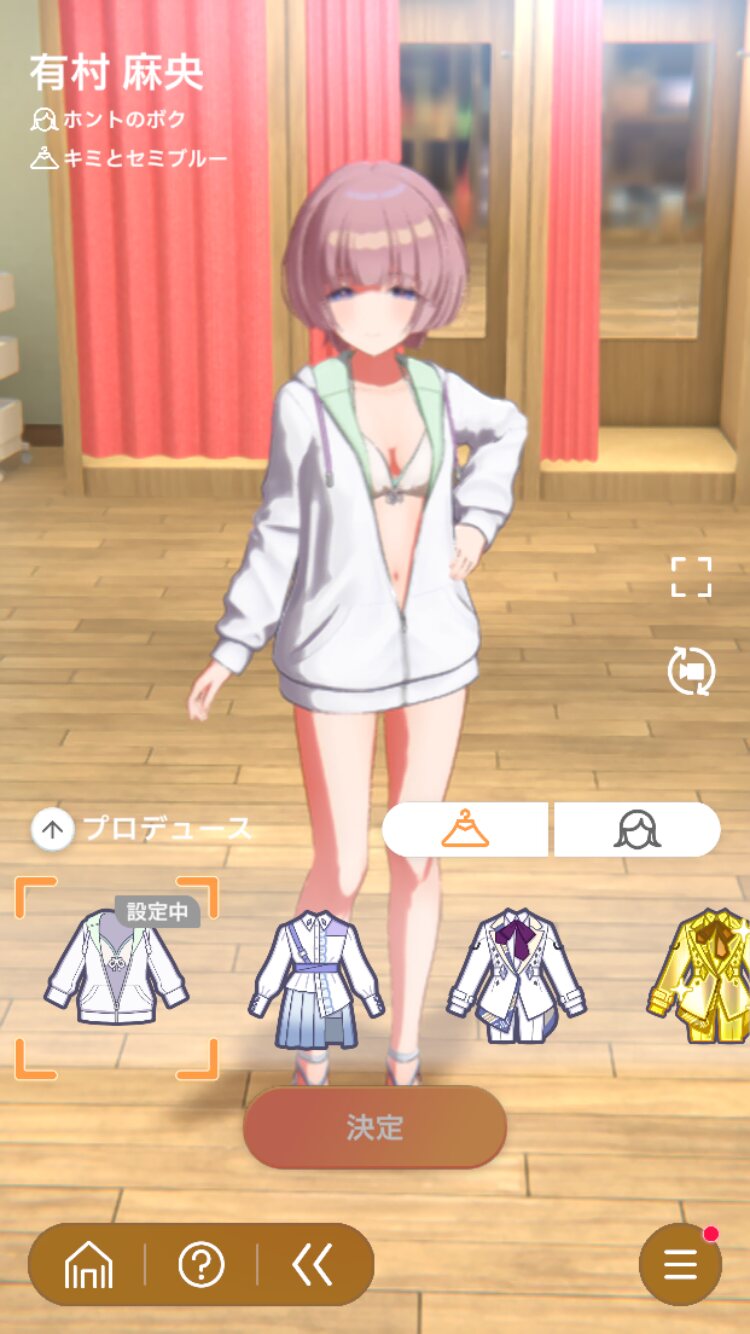Switch to the hairstyle tab
The height and width of the screenshot is (1334, 750).
click(637, 829)
